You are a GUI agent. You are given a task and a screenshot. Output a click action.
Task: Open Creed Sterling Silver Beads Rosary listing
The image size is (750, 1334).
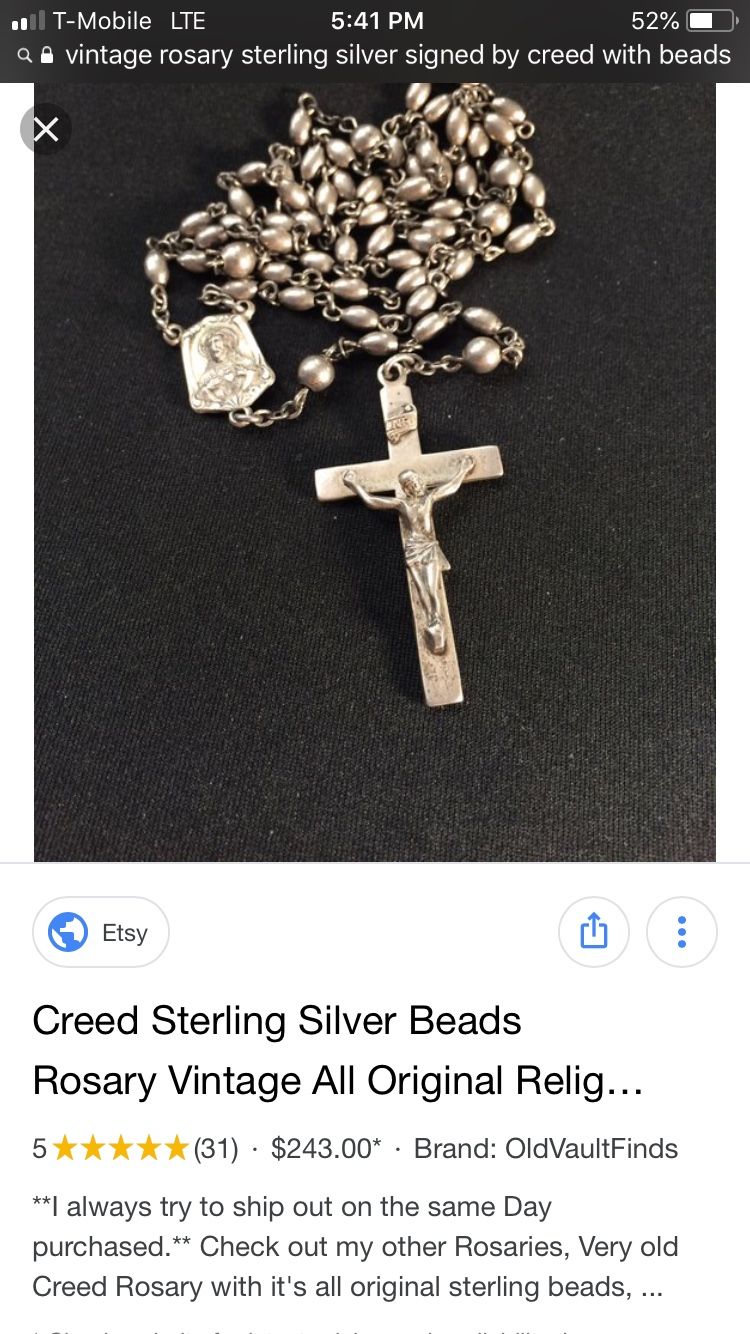(337, 1051)
